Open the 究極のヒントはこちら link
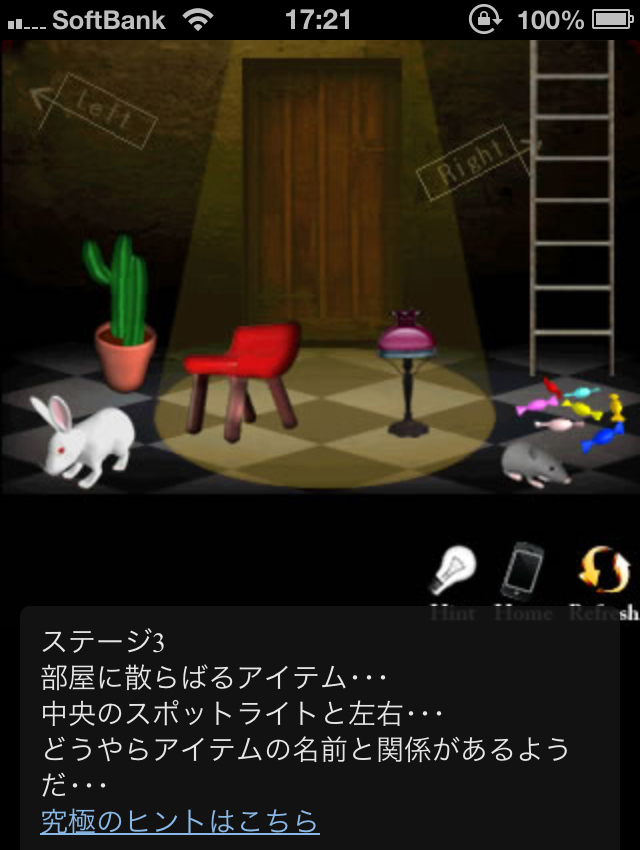The image size is (640, 850). click(180, 821)
